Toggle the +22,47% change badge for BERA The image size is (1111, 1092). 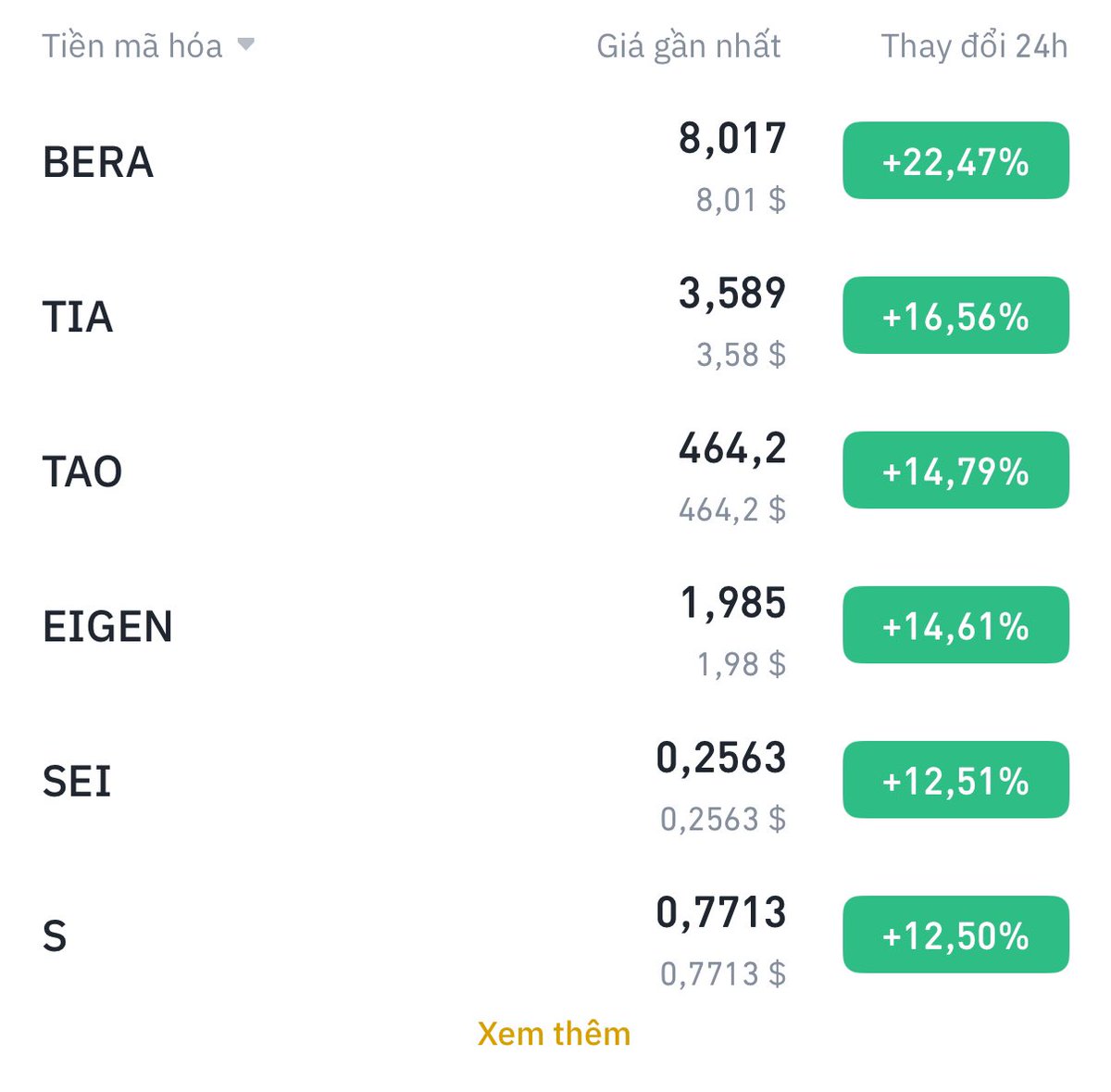(x=955, y=160)
